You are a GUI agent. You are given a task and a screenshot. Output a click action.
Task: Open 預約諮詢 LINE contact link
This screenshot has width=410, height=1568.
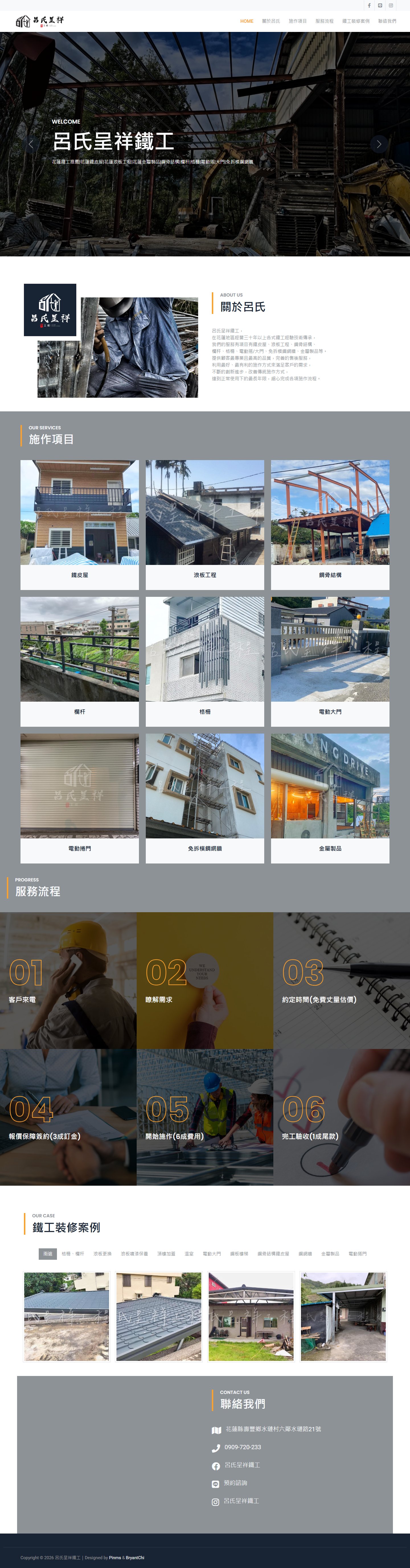click(235, 1483)
